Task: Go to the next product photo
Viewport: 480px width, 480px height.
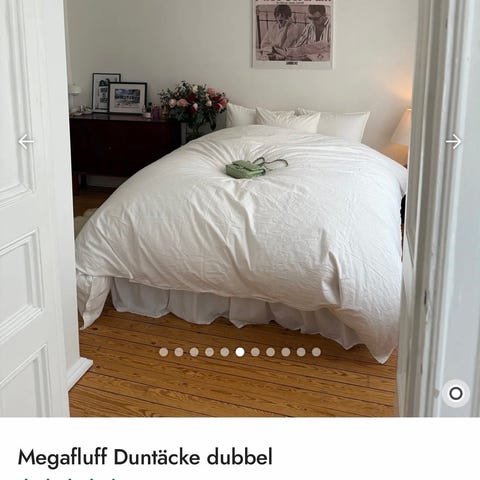Action: tap(454, 142)
